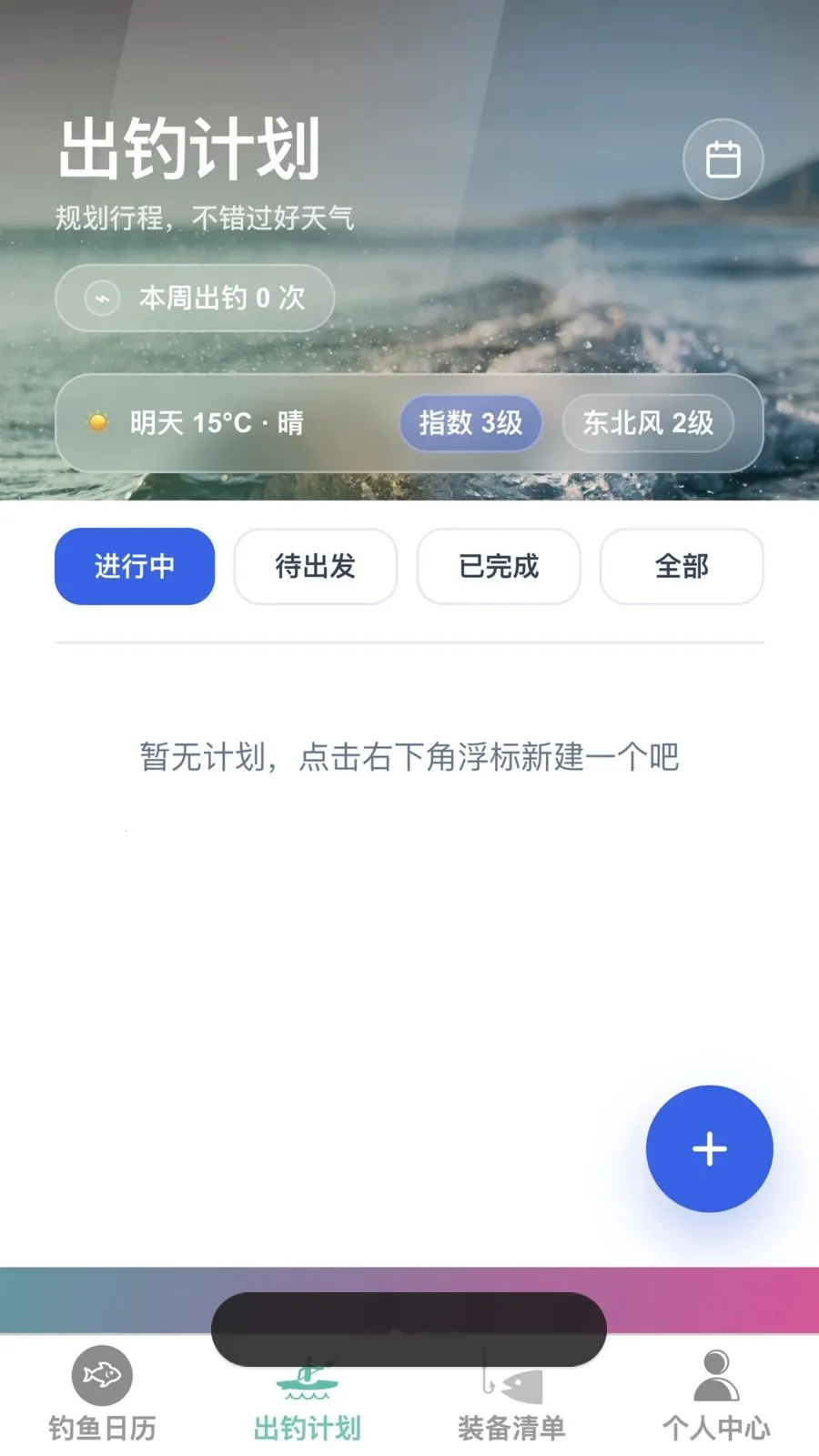Tap the lightning icon in 本周出钓 badge
Viewport: 819px width, 1456px height.
pyautogui.click(x=100, y=298)
